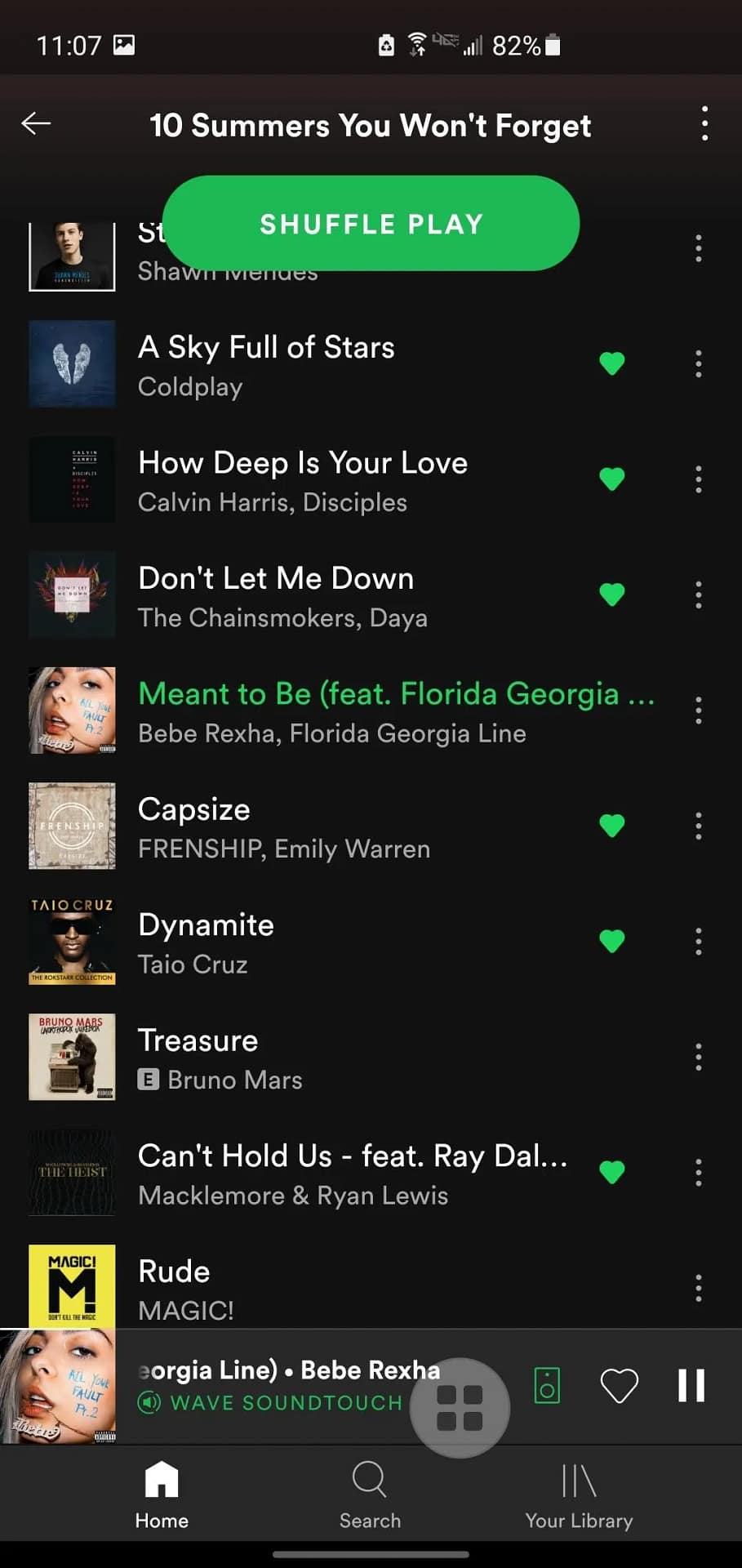The height and width of the screenshot is (1568, 742).
Task: Remove like from Dynamite
Action: (x=612, y=941)
